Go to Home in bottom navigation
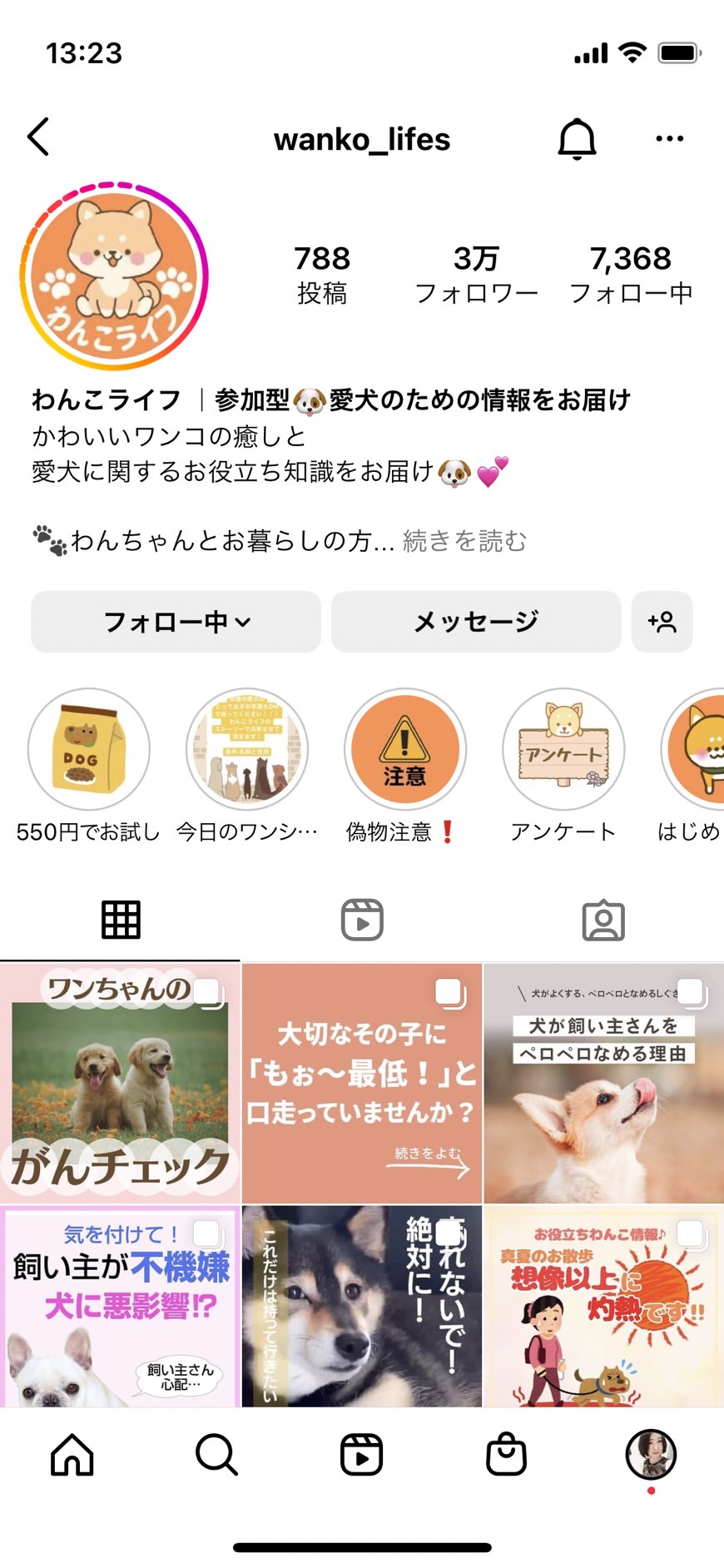Image resolution: width=724 pixels, height=1568 pixels. point(72,1454)
